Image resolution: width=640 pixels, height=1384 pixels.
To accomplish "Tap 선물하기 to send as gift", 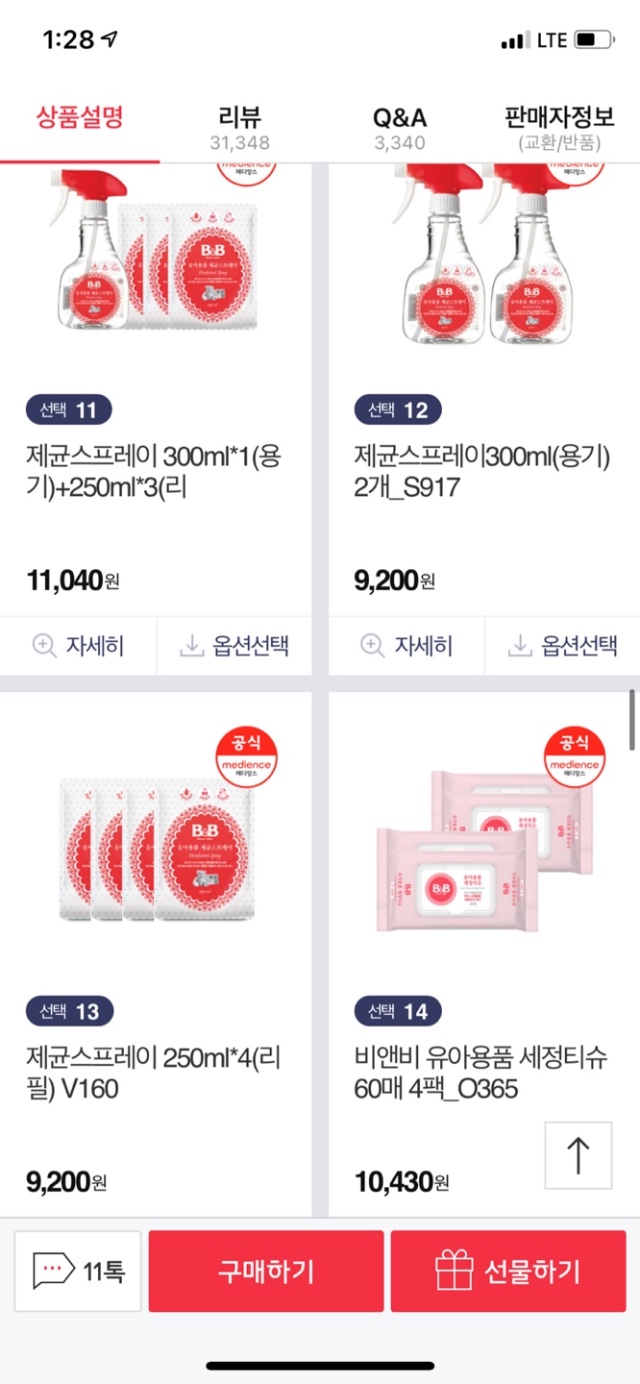I will coord(508,1272).
